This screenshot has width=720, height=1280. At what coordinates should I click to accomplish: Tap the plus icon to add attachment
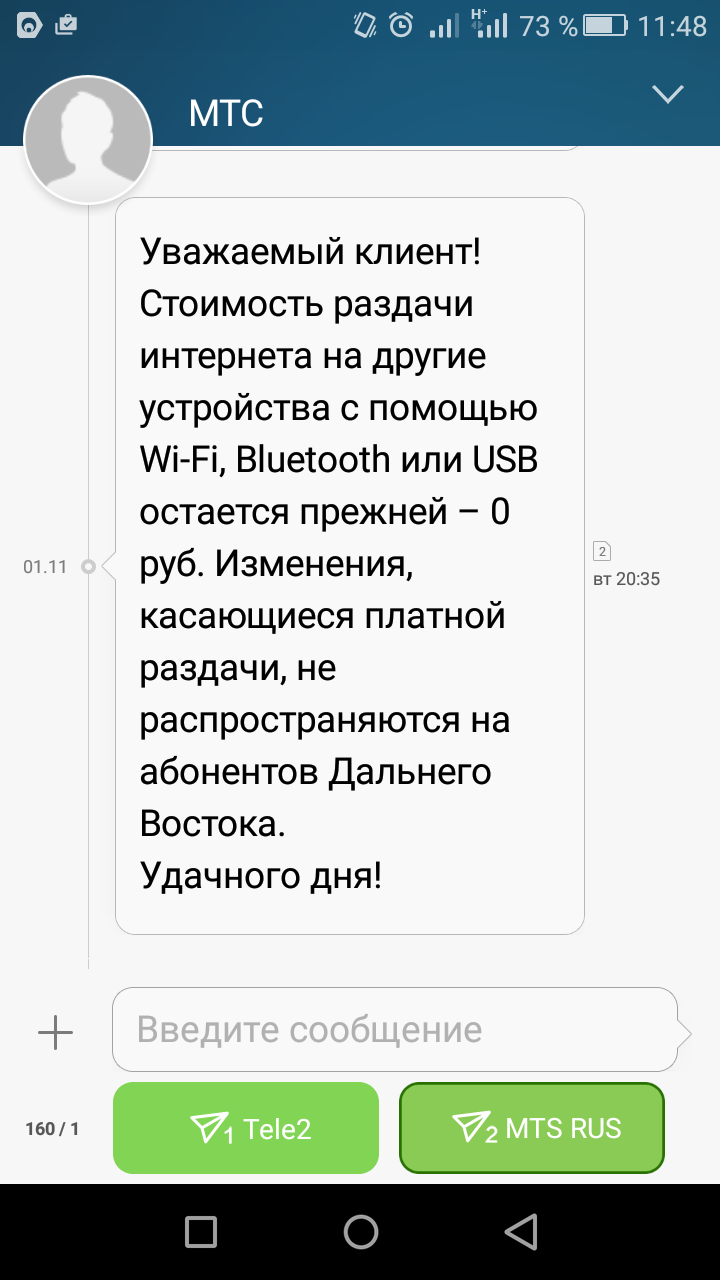click(x=55, y=1031)
